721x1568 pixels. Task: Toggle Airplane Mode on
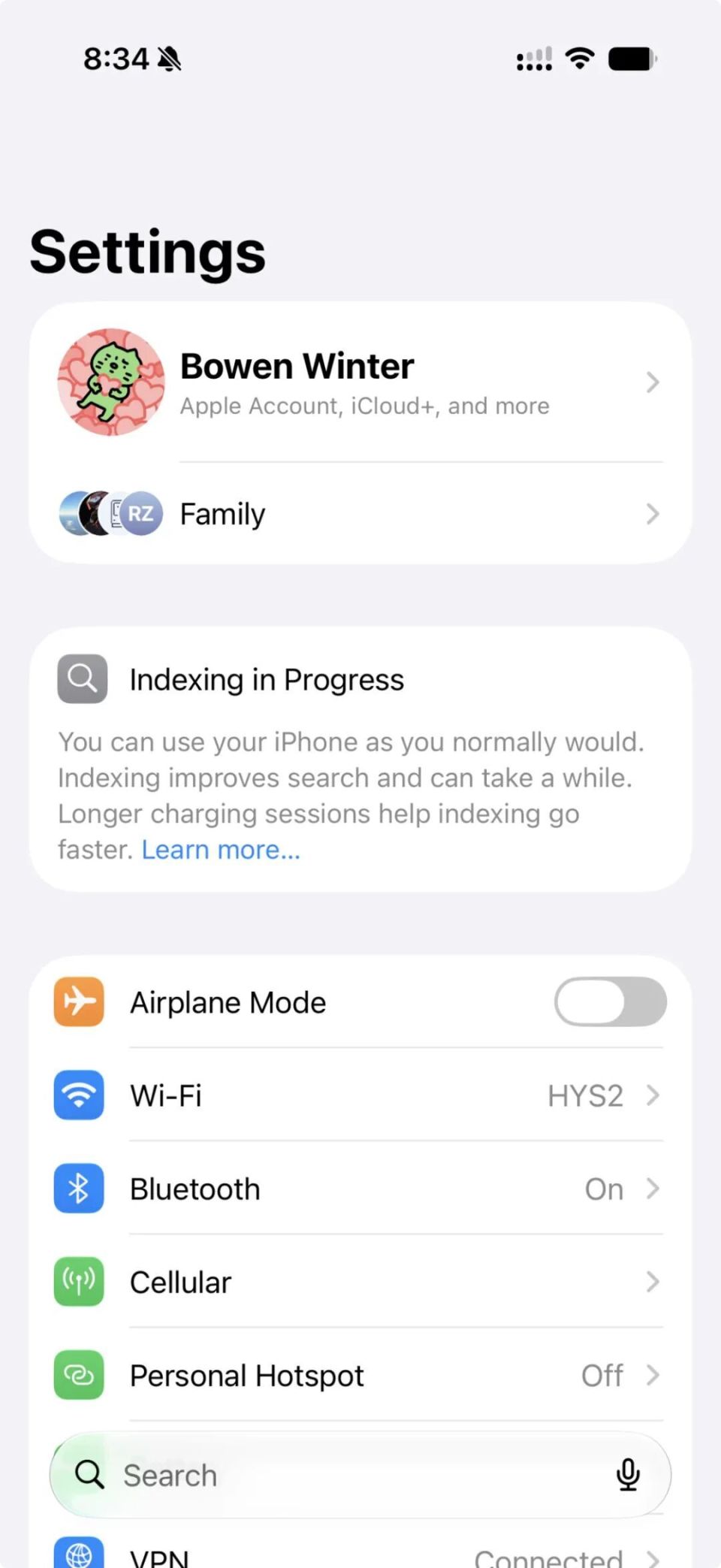pos(610,1002)
